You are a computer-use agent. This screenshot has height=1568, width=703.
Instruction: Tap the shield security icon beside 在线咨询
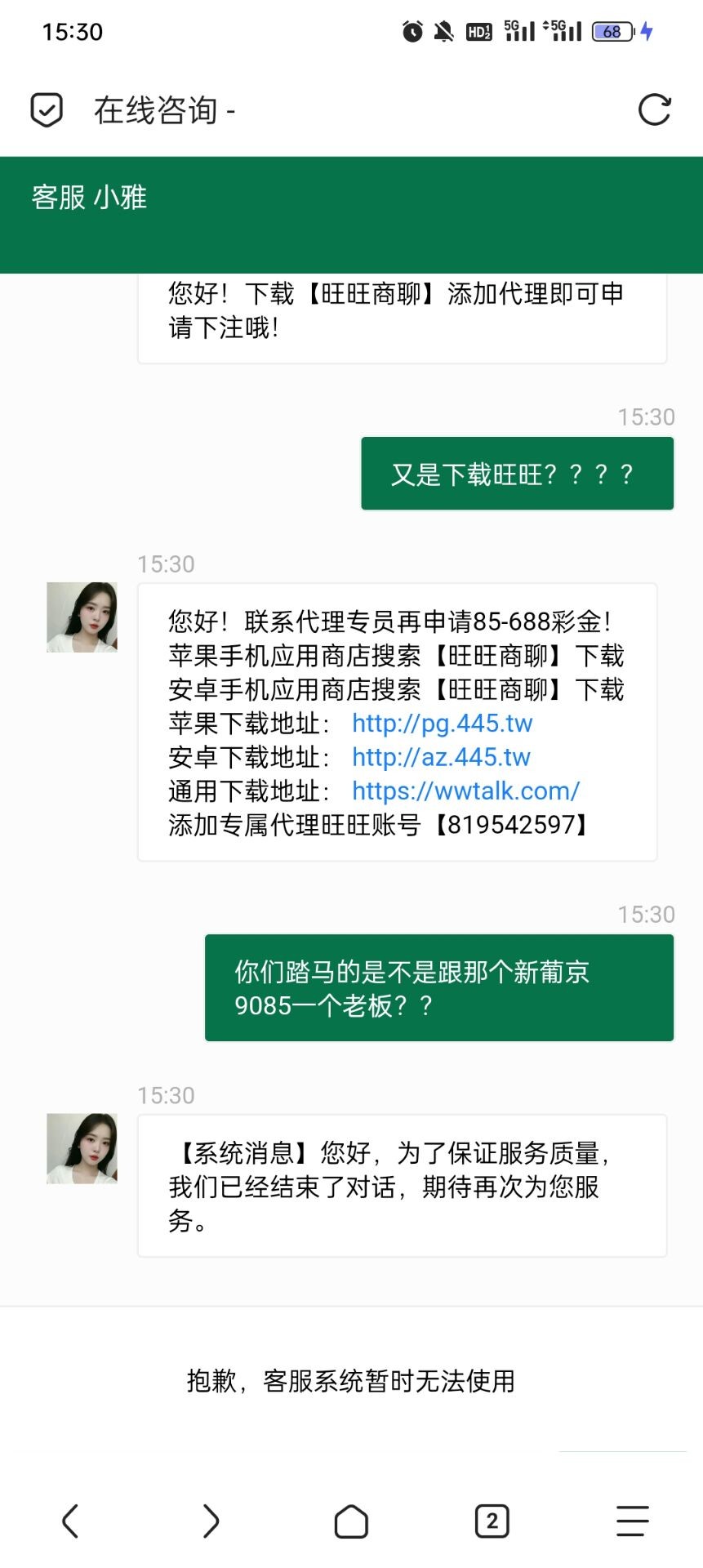point(47,109)
